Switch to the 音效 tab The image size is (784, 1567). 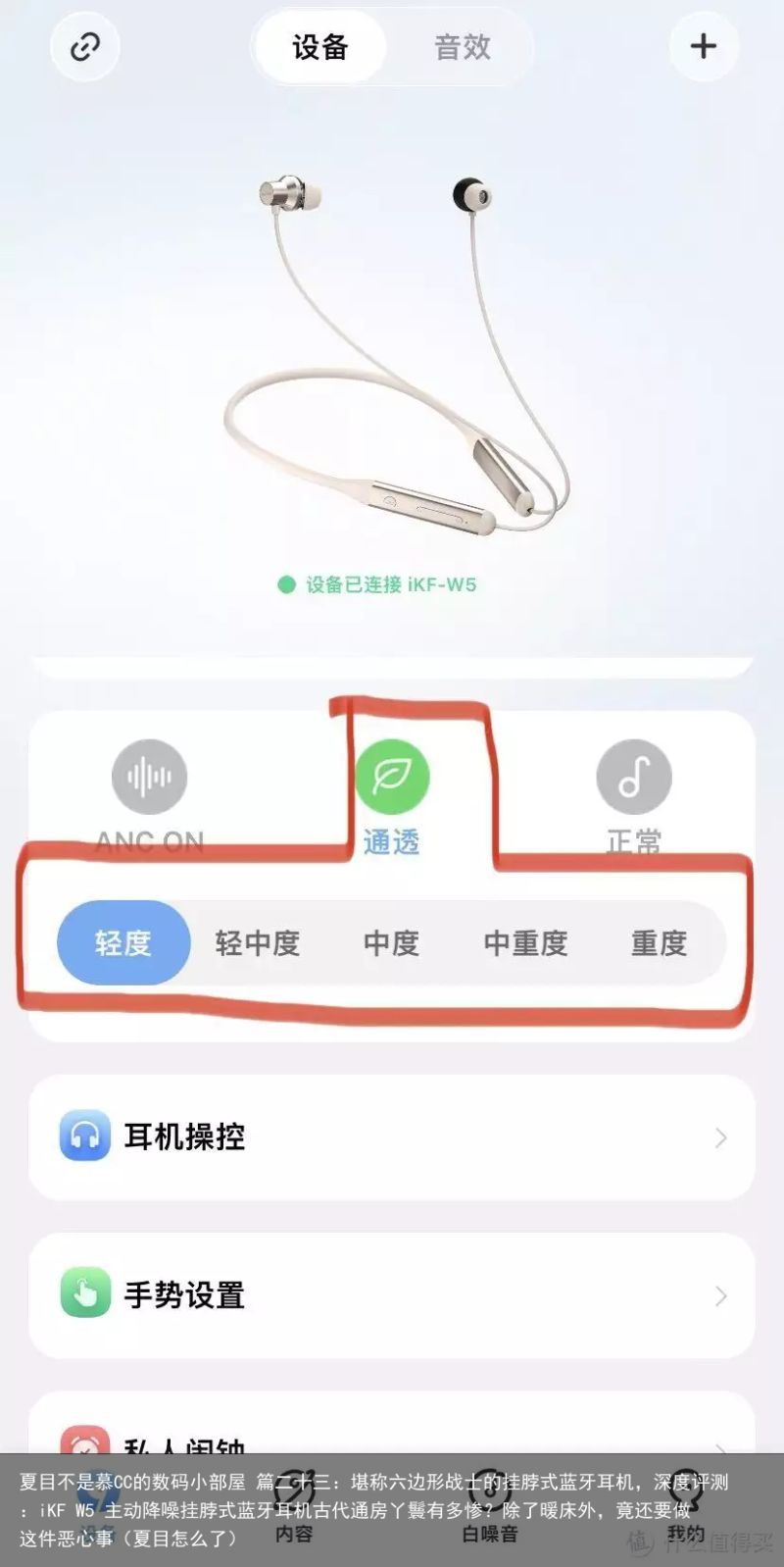462,46
